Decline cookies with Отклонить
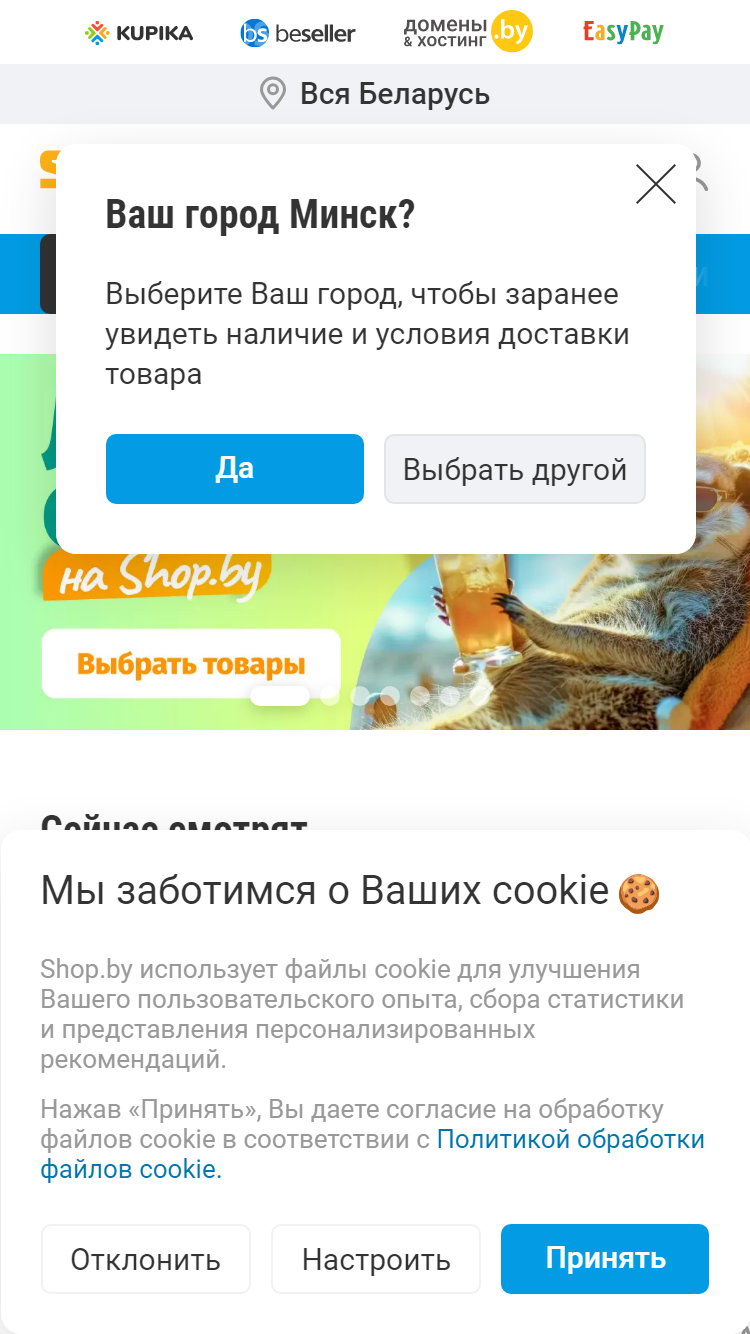Image resolution: width=750 pixels, height=1334 pixels. 146,1259
